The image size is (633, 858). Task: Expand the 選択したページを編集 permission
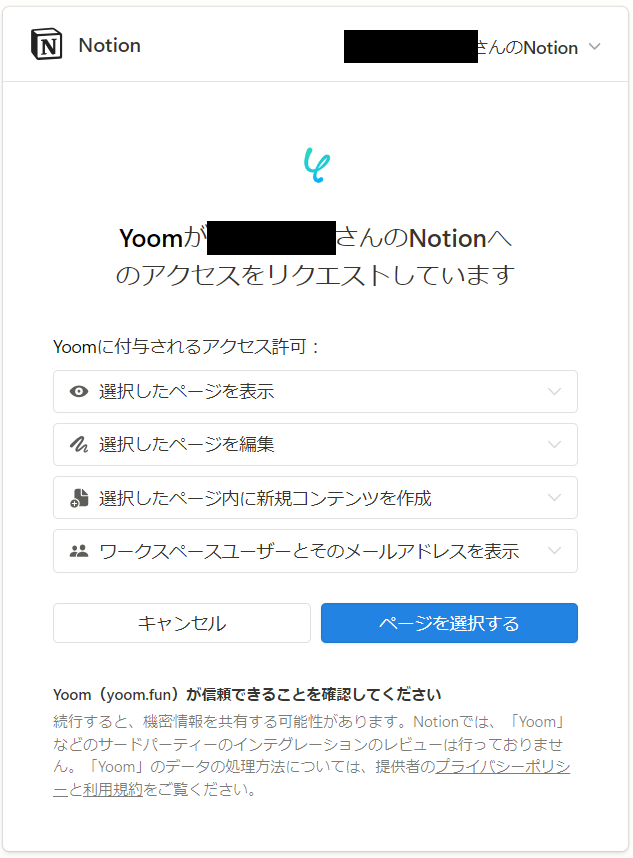(315, 445)
